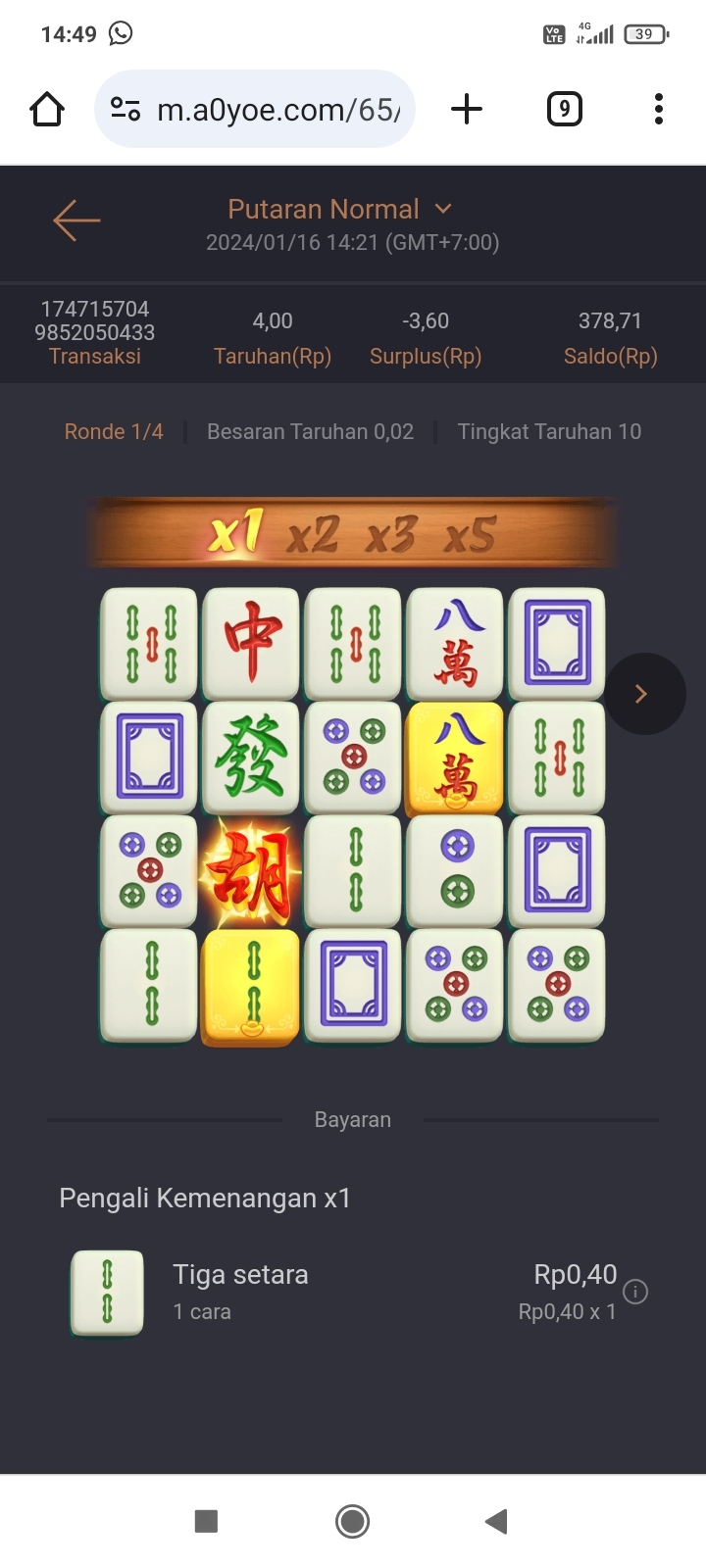Screen dimensions: 706x1568
Task: Open the tab switcher showing 9 tabs
Action: [x=564, y=109]
